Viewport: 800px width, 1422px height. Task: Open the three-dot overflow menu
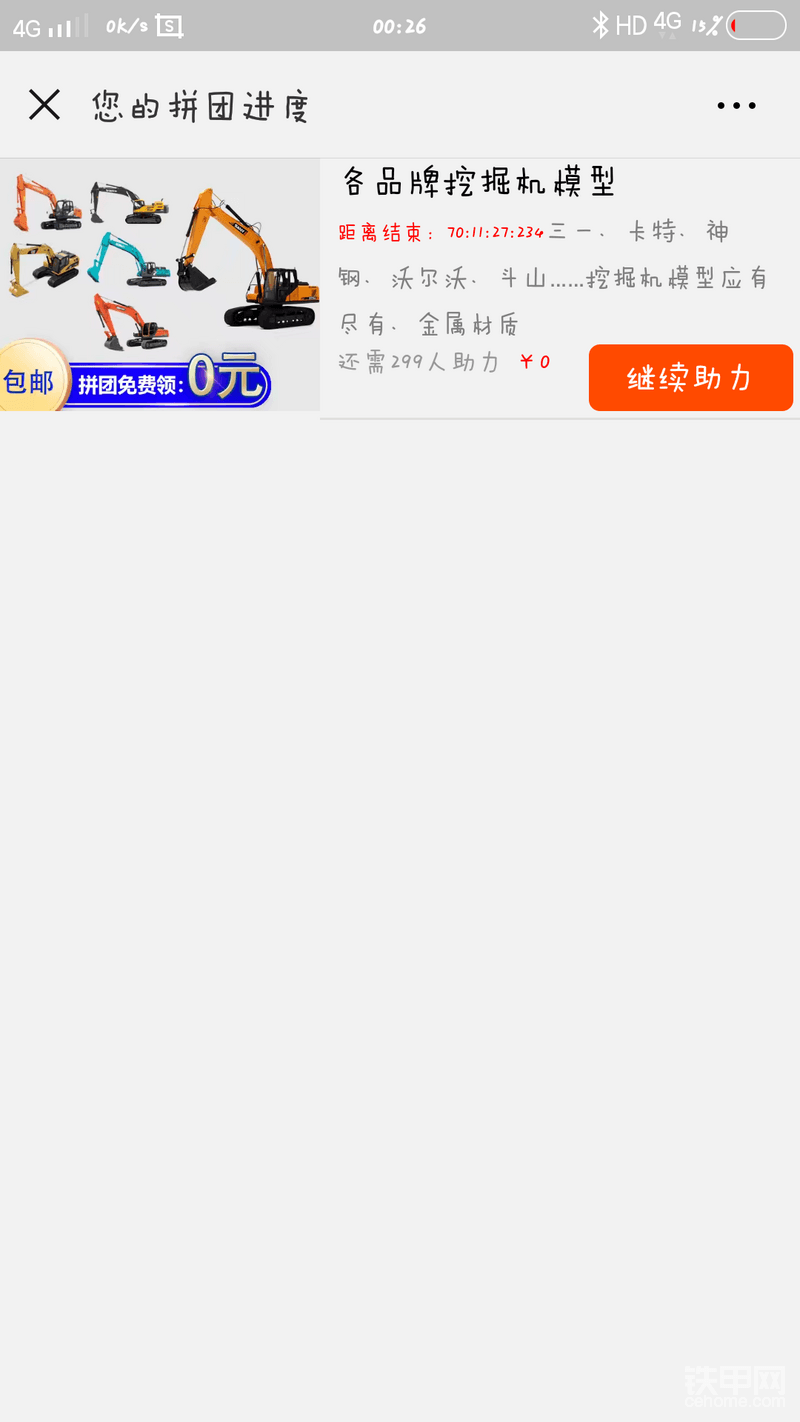[736, 105]
